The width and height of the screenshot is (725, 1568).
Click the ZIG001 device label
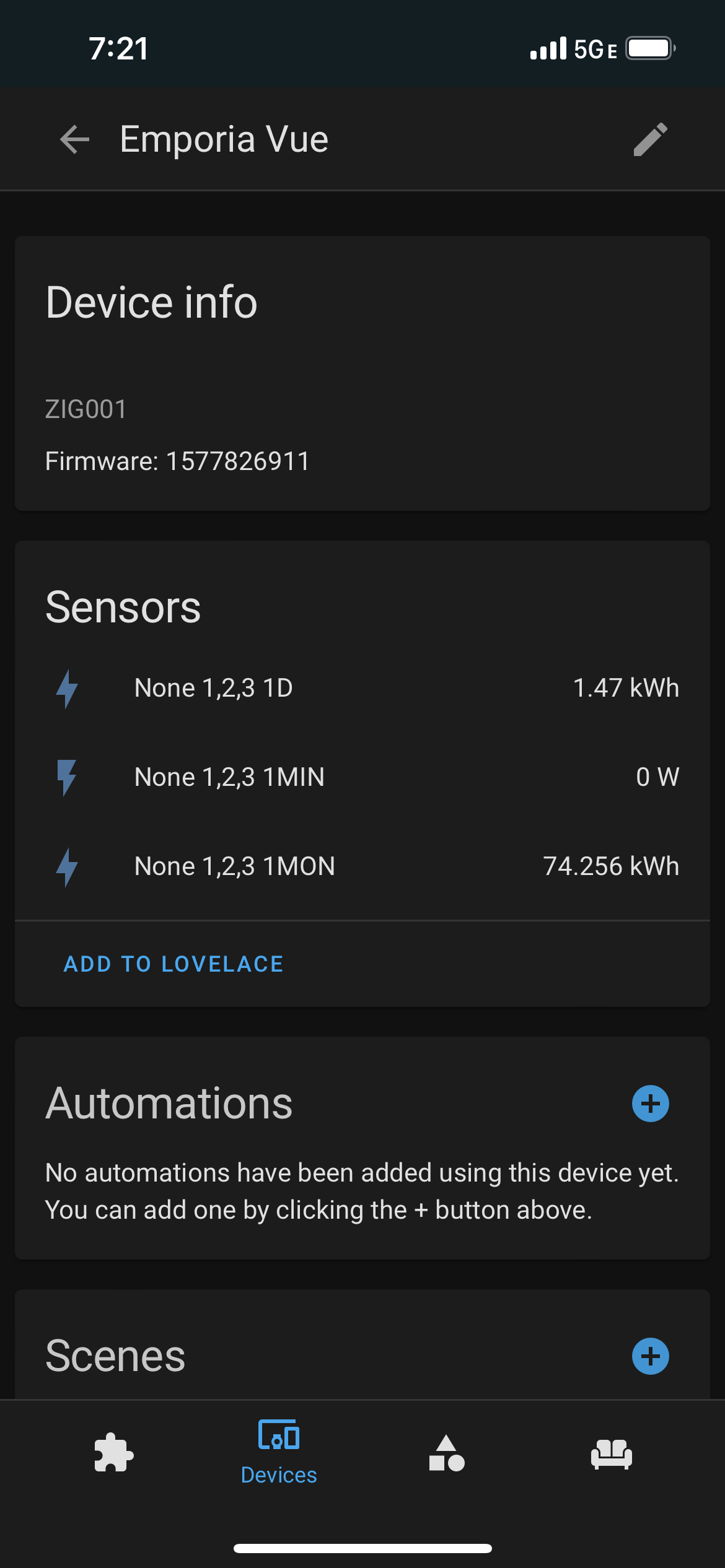tap(86, 409)
